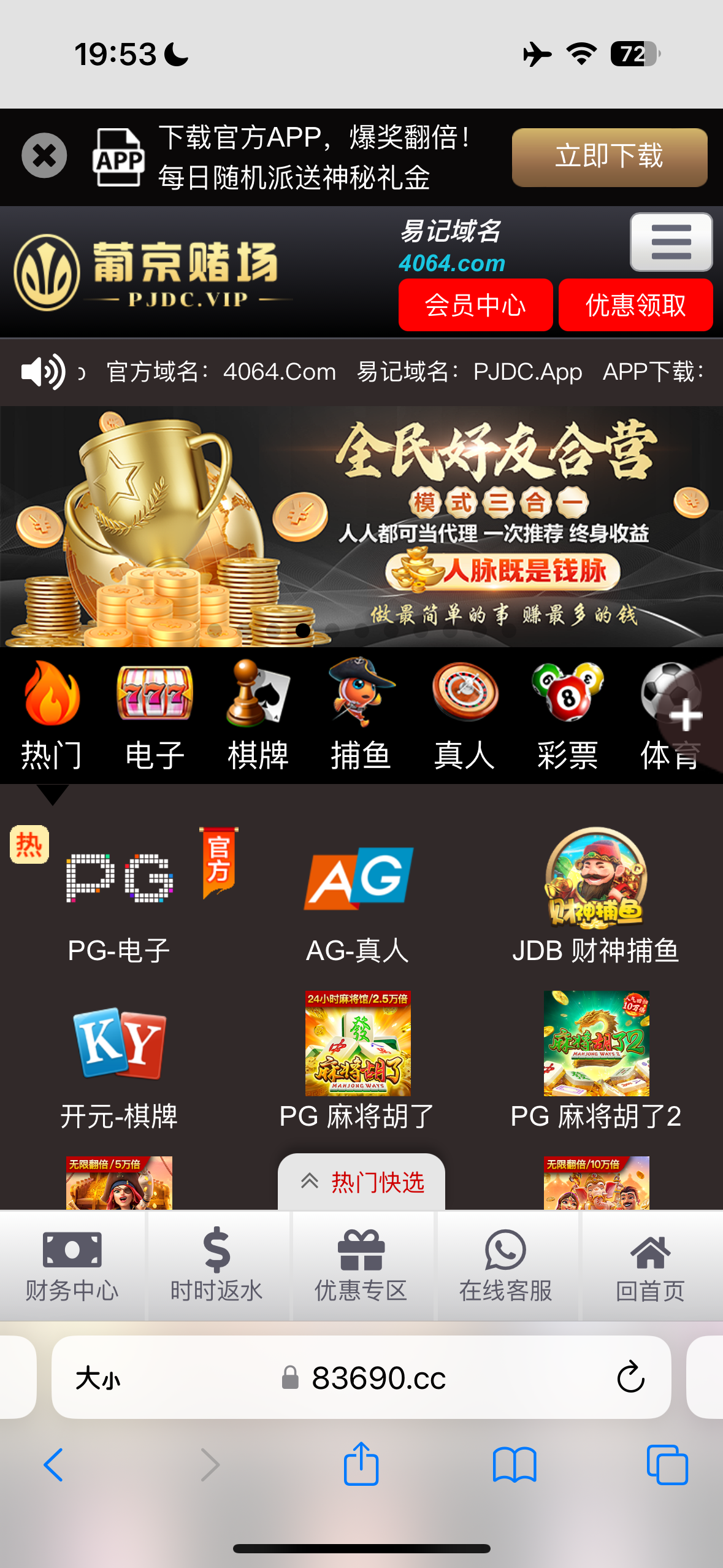
Task: Open JDB 财神捕鱼 game
Action: point(595,896)
